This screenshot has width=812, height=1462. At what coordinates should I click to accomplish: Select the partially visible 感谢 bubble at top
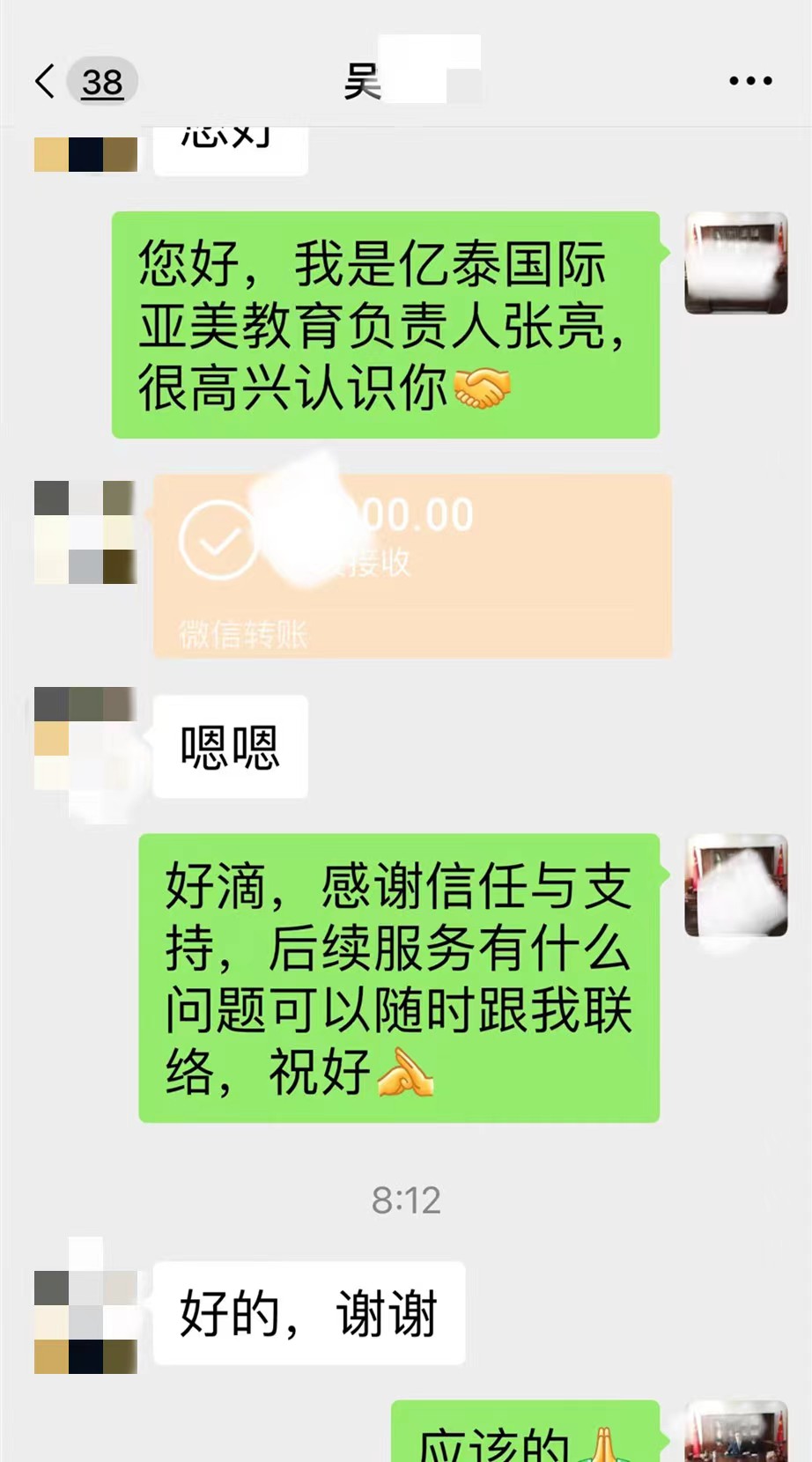tap(231, 141)
